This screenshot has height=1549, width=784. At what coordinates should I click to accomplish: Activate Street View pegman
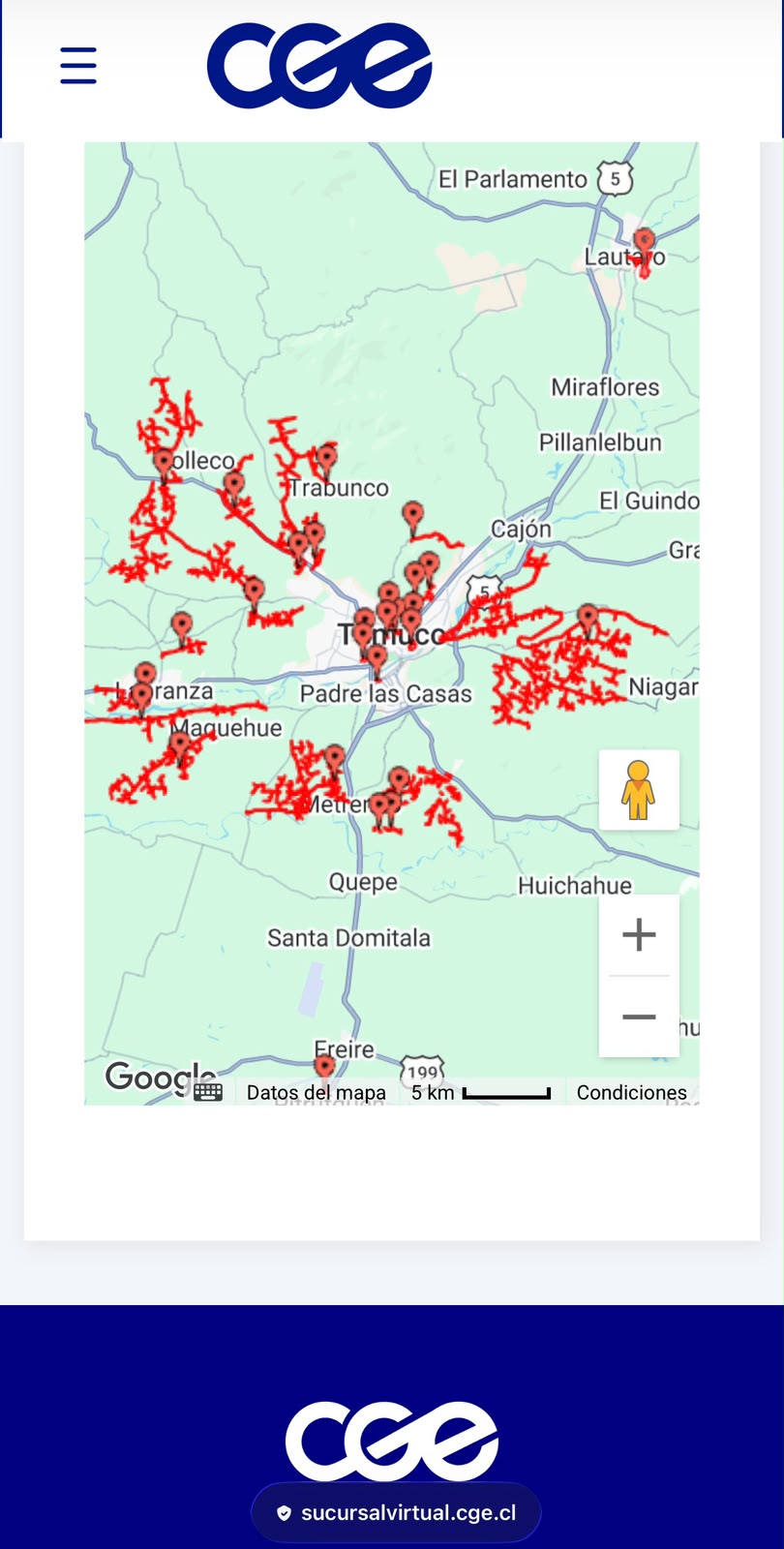click(639, 790)
